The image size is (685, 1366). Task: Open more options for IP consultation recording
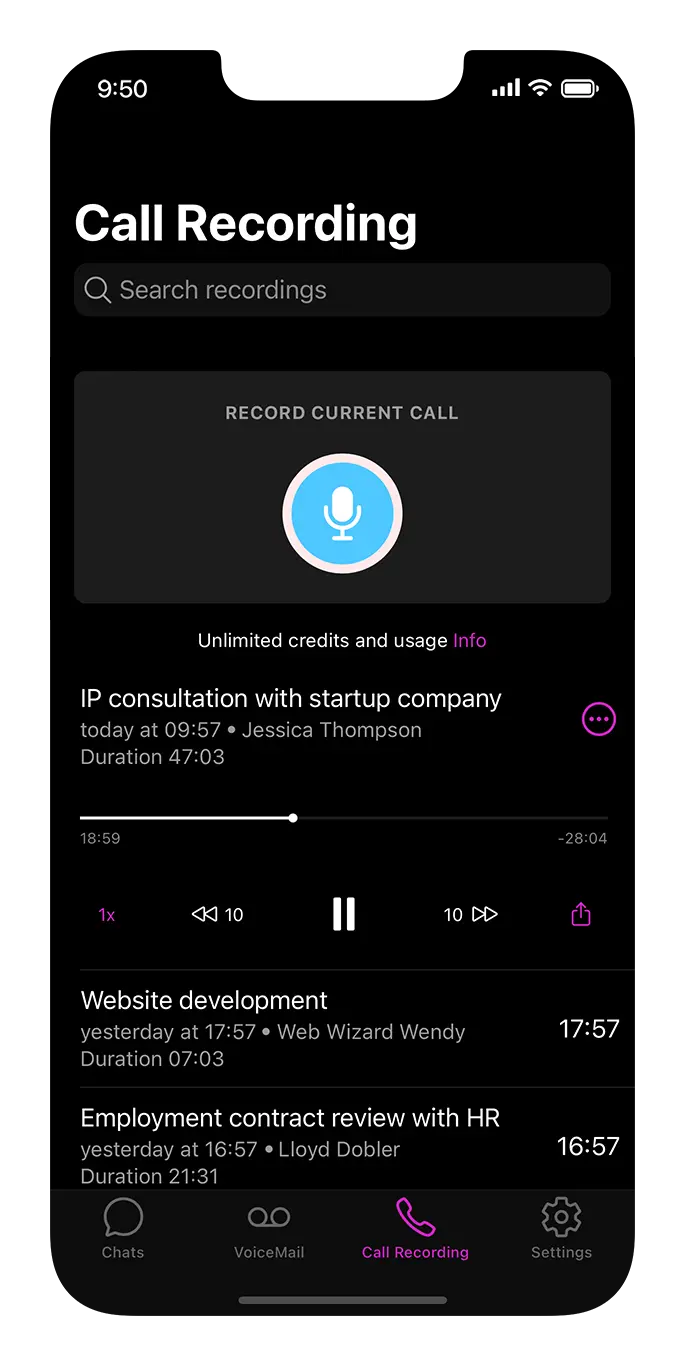click(598, 719)
